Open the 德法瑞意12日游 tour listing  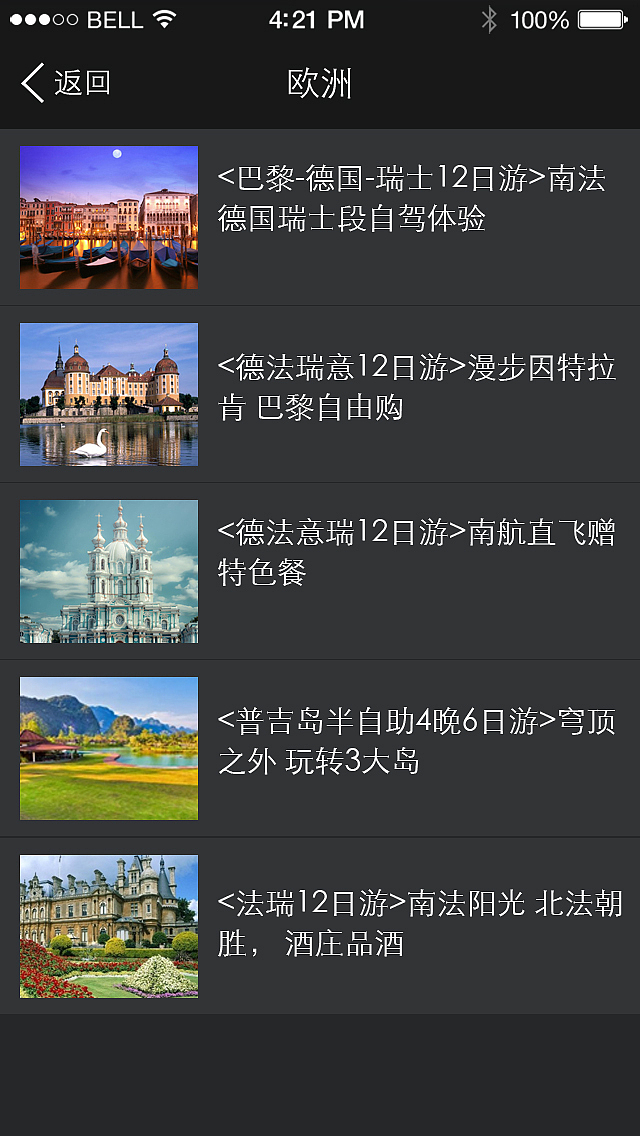[x=415, y=387]
